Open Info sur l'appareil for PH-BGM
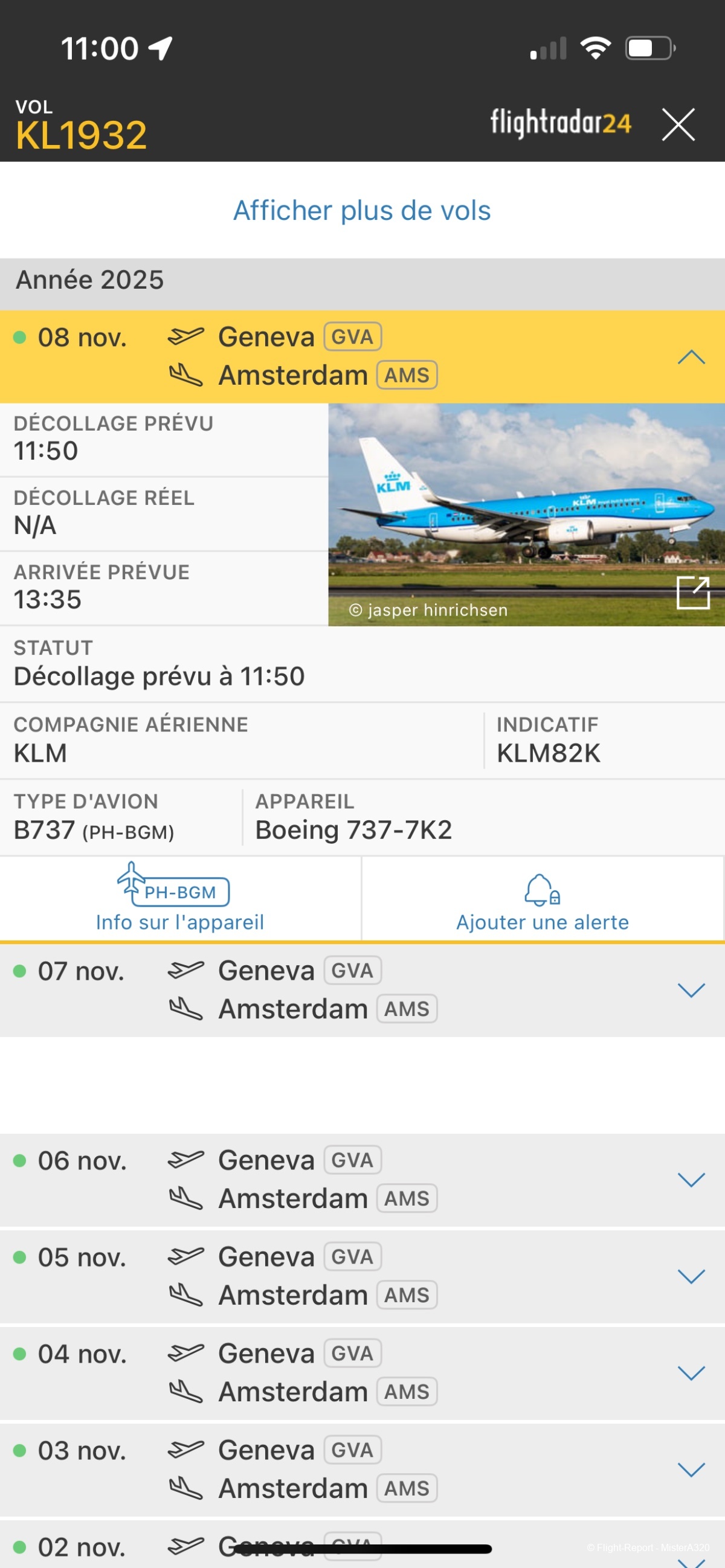Screen dimensions: 725x1568 [x=180, y=898]
